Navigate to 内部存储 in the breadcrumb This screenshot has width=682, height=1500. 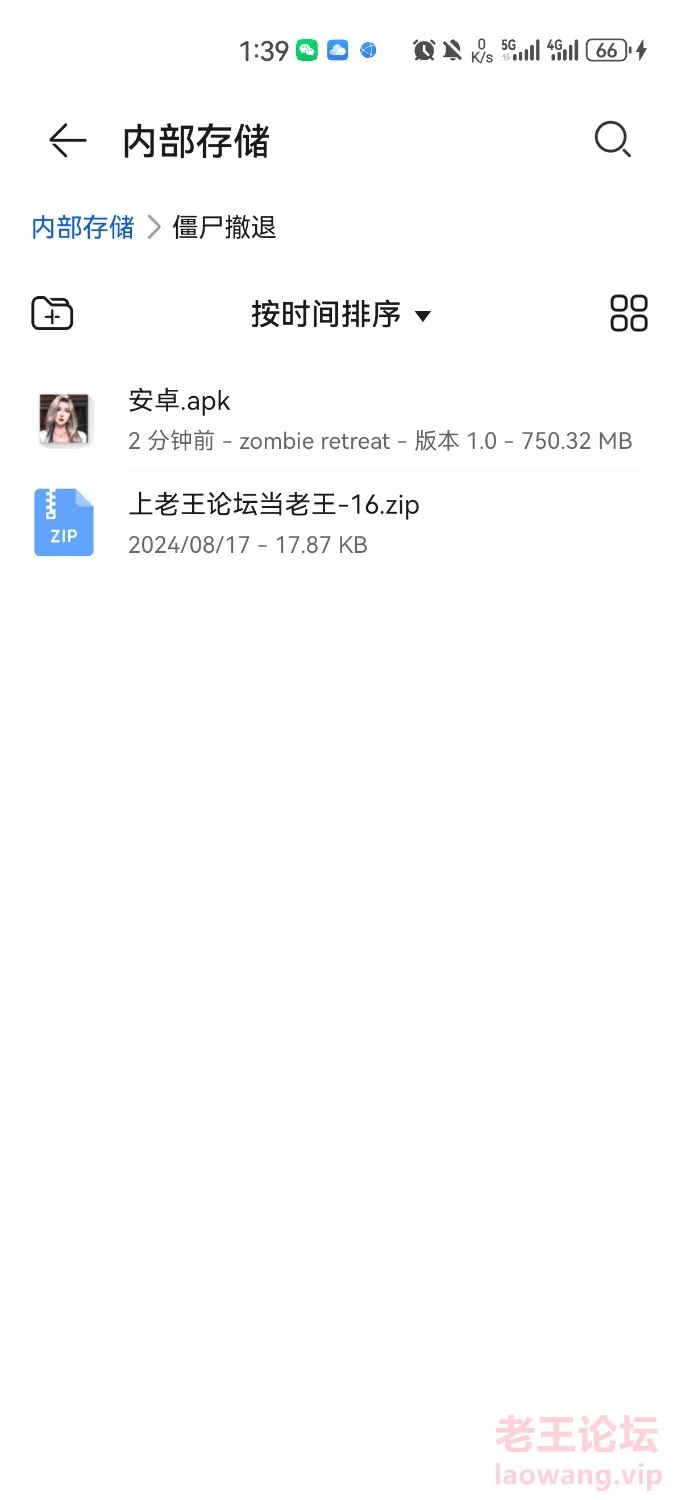83,227
